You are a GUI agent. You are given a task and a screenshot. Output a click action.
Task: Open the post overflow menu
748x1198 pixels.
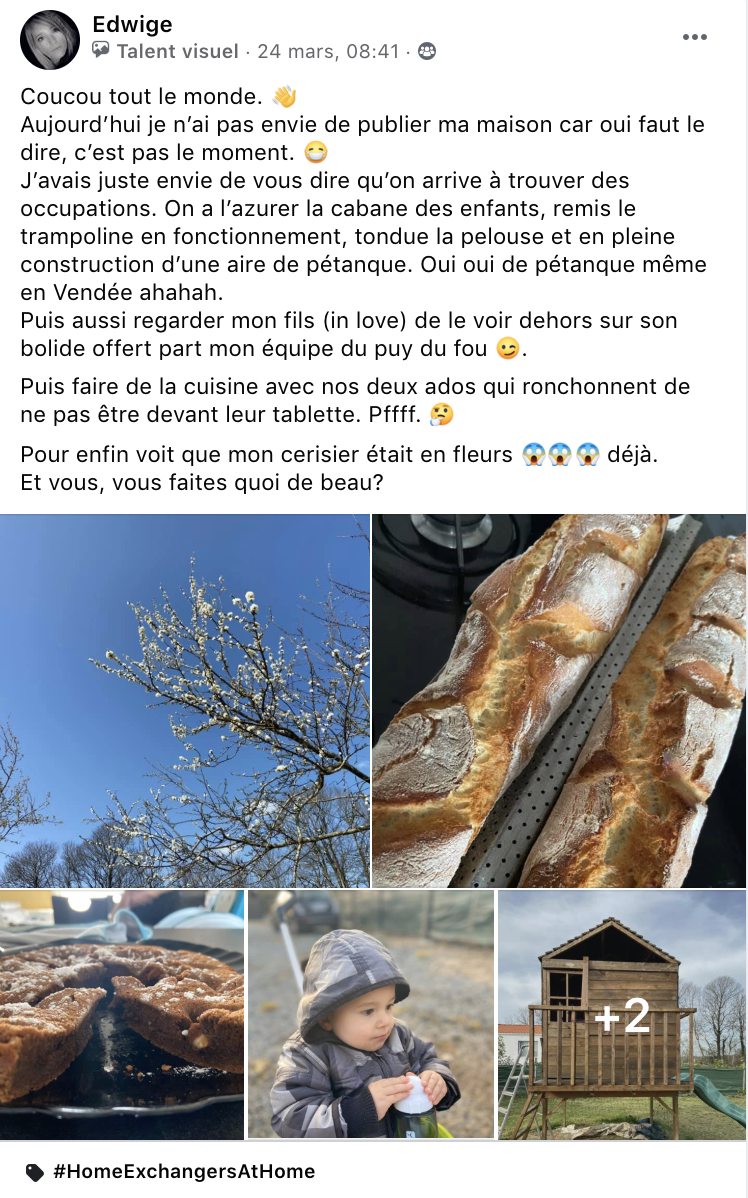[x=694, y=38]
